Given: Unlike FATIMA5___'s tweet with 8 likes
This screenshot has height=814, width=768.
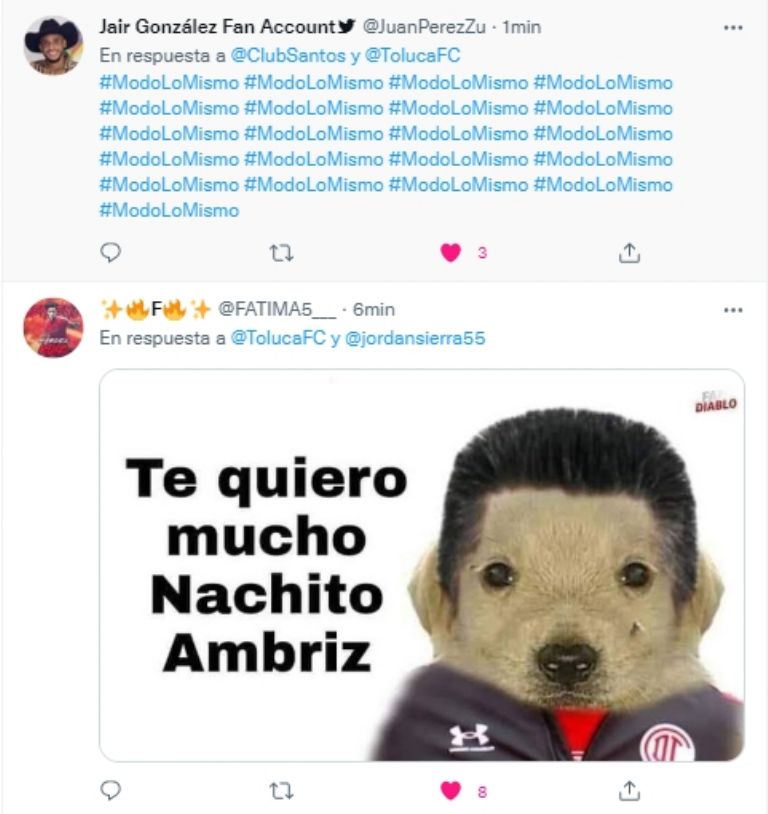Looking at the screenshot, I should tap(451, 791).
